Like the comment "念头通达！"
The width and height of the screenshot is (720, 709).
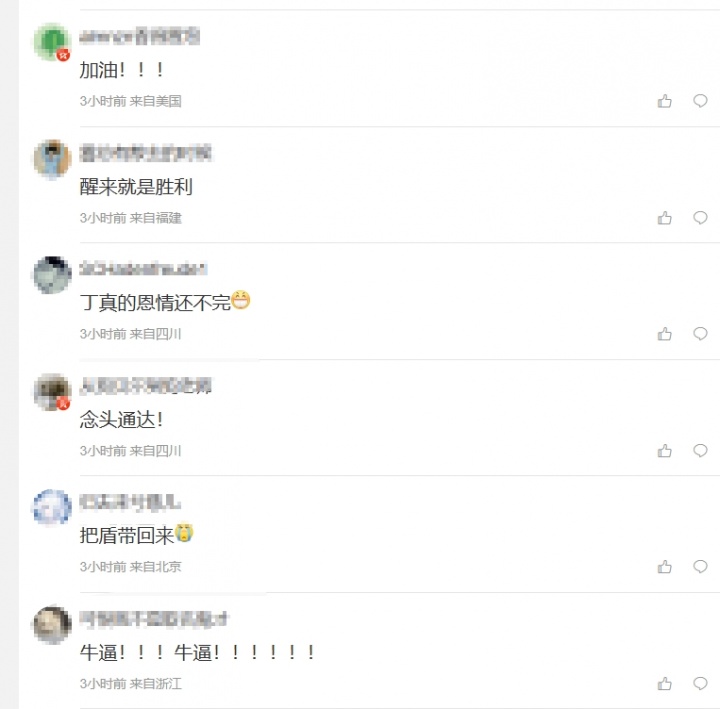665,451
